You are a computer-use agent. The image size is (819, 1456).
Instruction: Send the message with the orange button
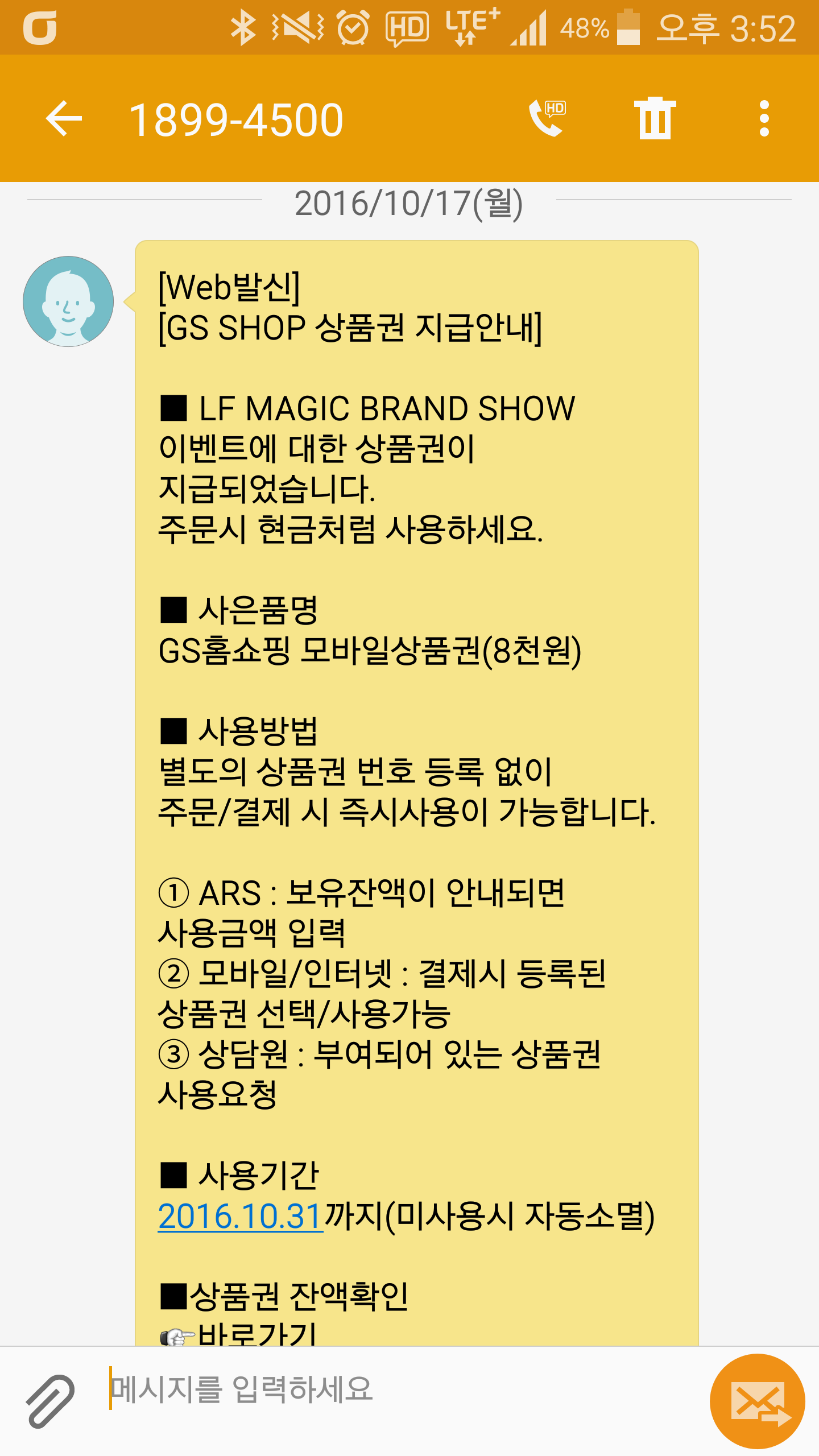pos(757,1401)
